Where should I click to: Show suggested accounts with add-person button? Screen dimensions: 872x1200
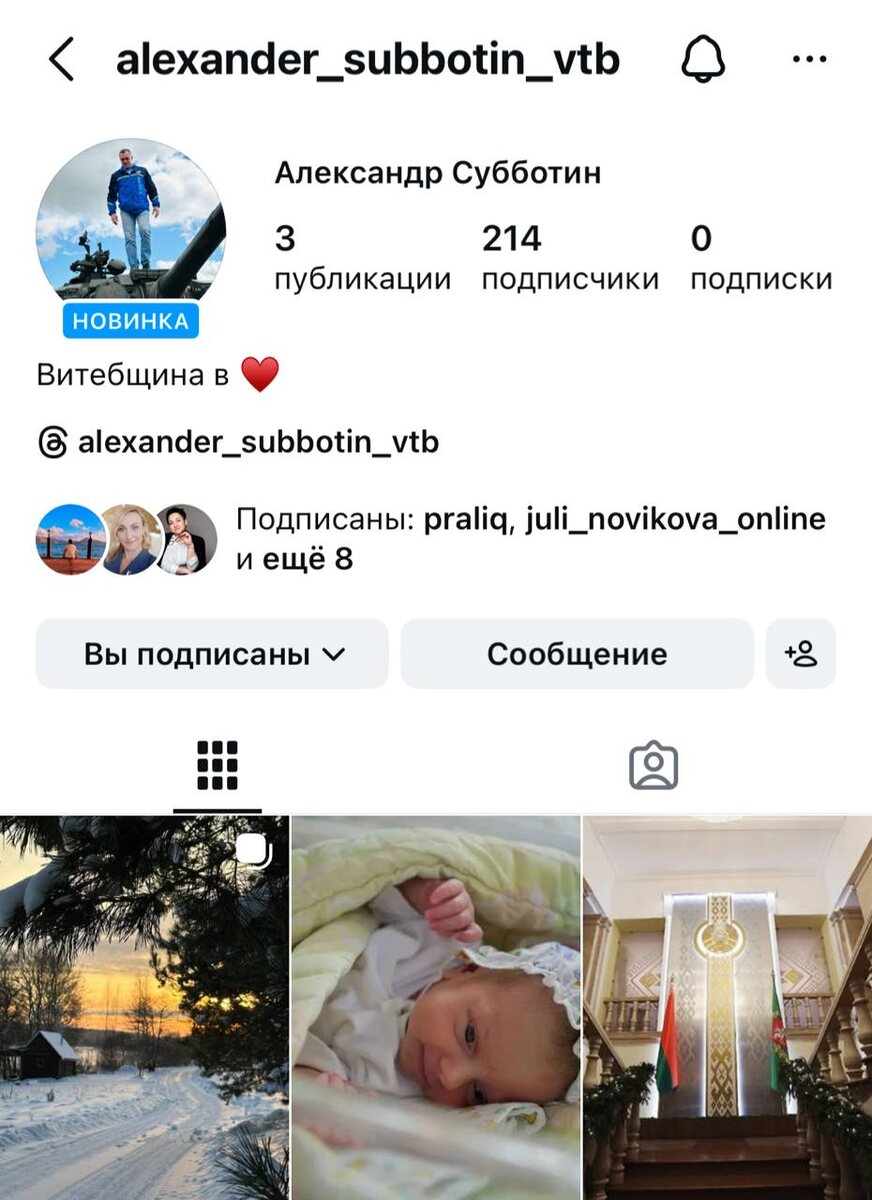(x=801, y=654)
